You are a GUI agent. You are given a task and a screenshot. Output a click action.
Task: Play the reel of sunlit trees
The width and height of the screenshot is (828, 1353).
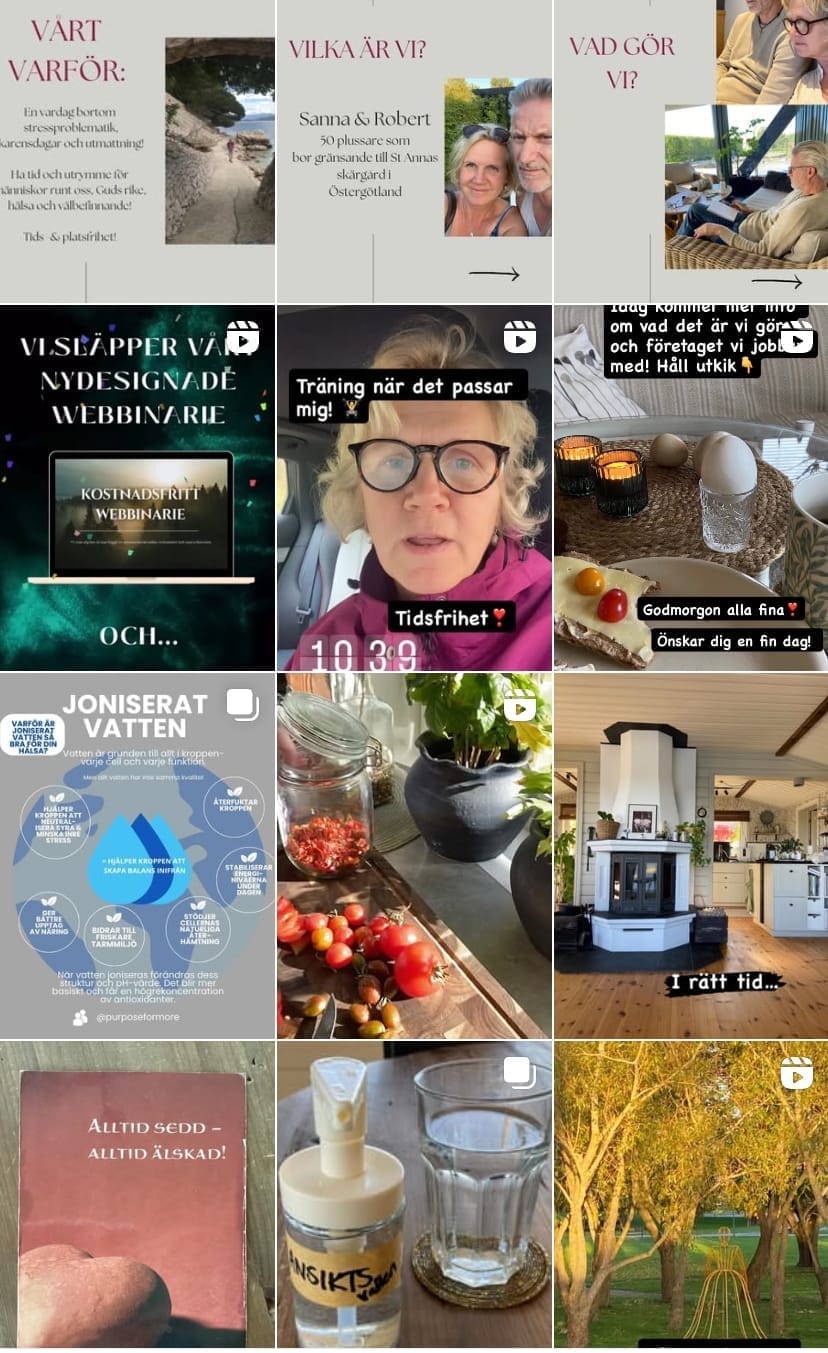[691, 1195]
